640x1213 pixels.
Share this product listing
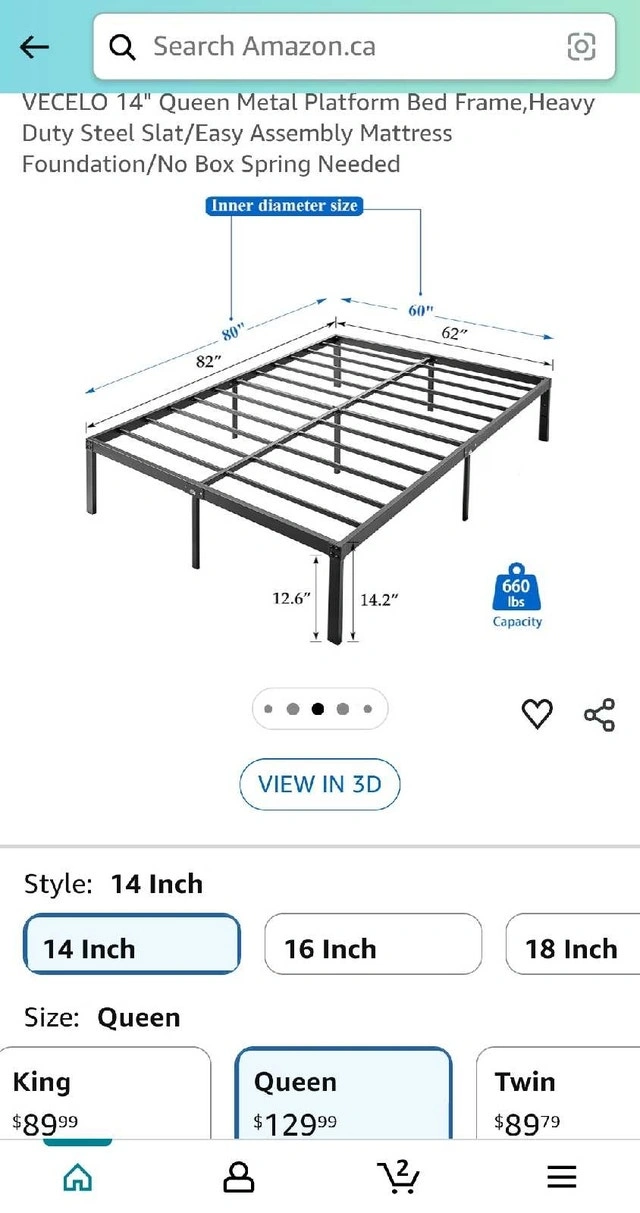click(x=599, y=714)
